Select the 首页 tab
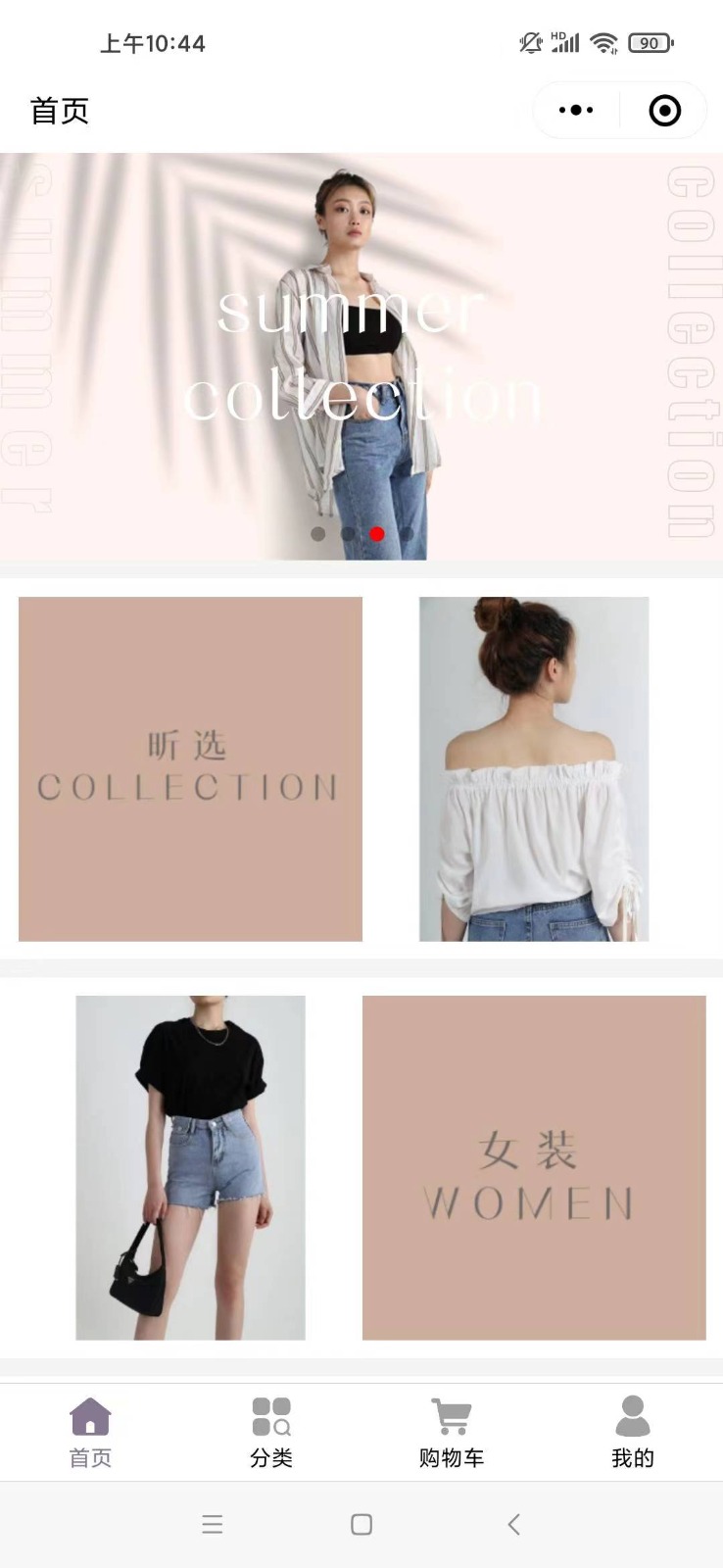723x1568 pixels. [x=90, y=1433]
